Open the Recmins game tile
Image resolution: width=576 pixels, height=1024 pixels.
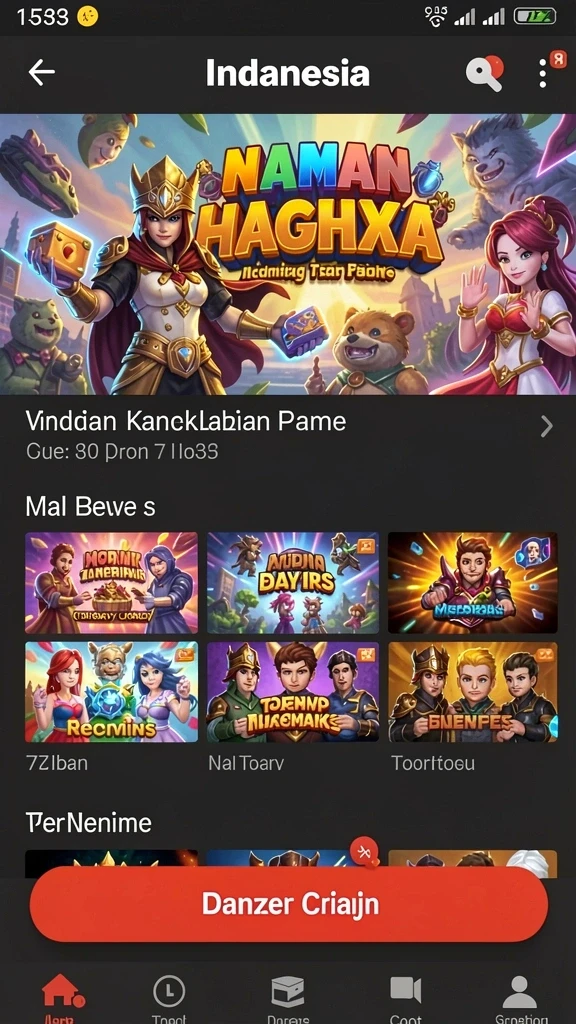(x=111, y=692)
